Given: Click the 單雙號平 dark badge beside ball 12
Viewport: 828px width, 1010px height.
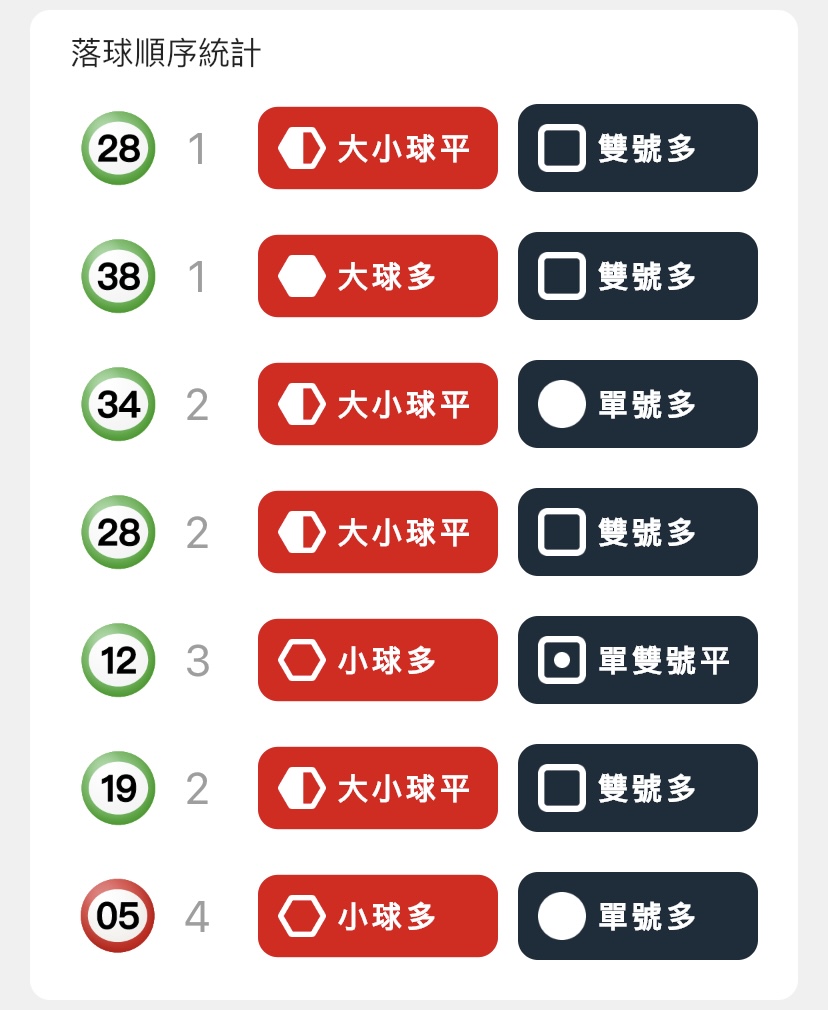Looking at the screenshot, I should [637, 660].
